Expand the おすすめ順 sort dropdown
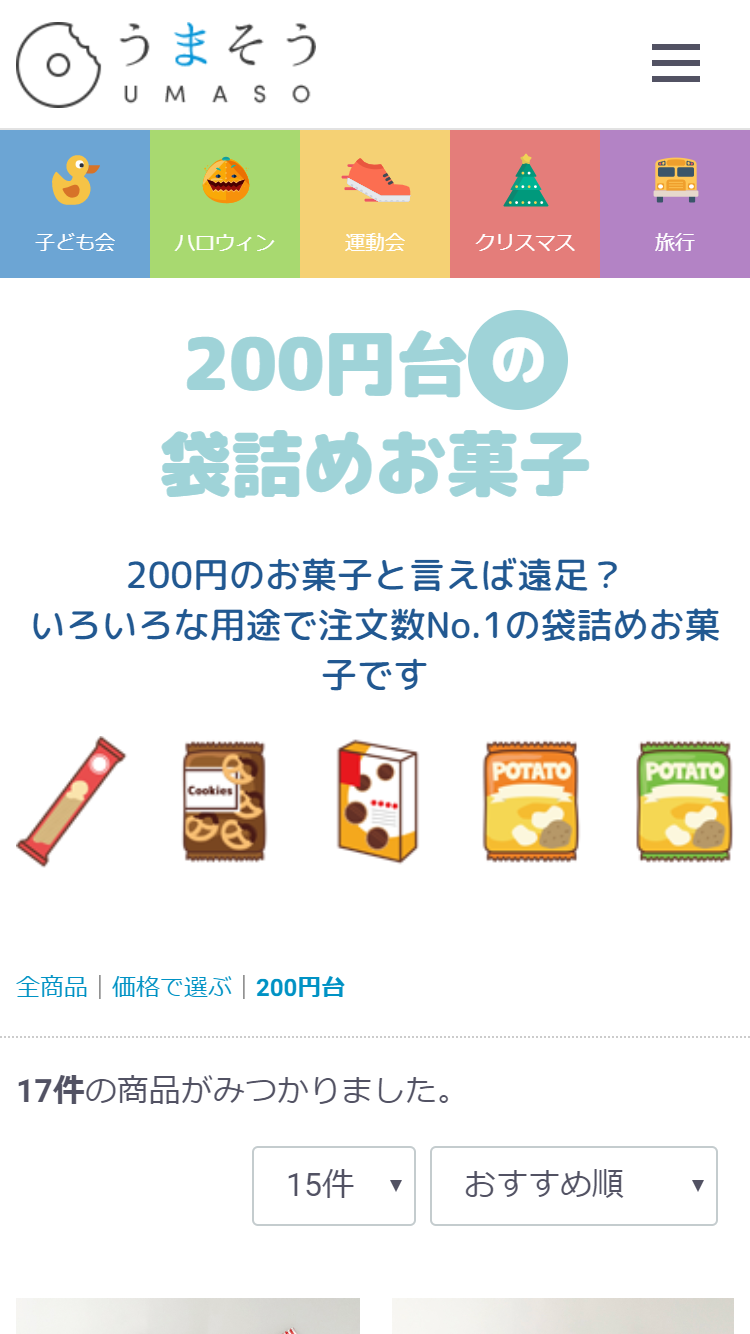Viewport: 750px width, 1334px height. click(x=574, y=1186)
